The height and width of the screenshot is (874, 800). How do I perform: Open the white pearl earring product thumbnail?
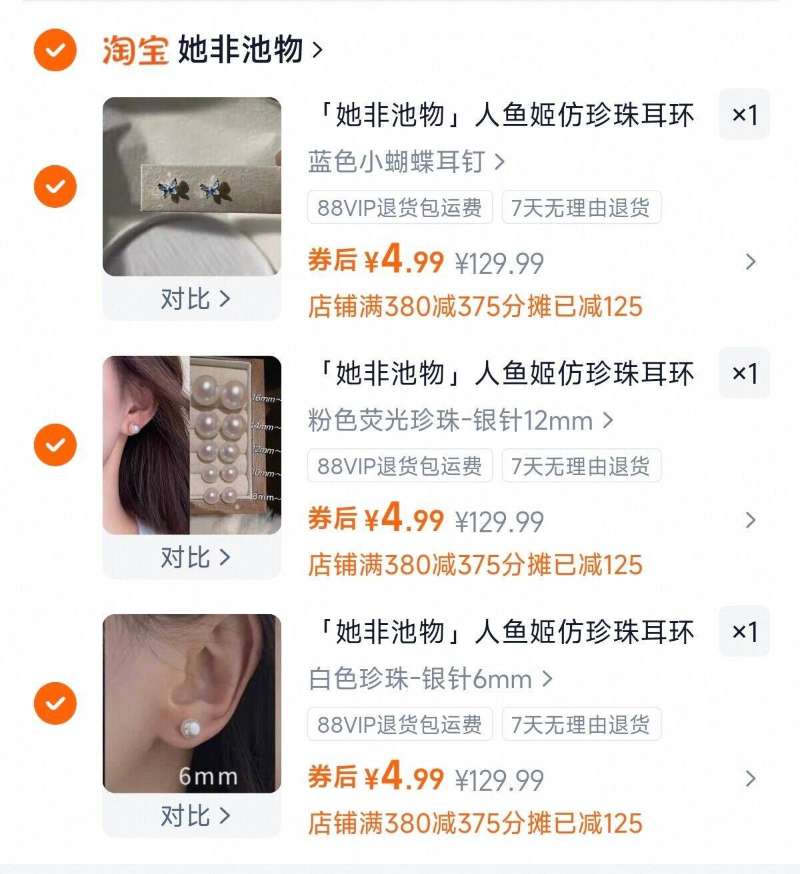[191, 706]
